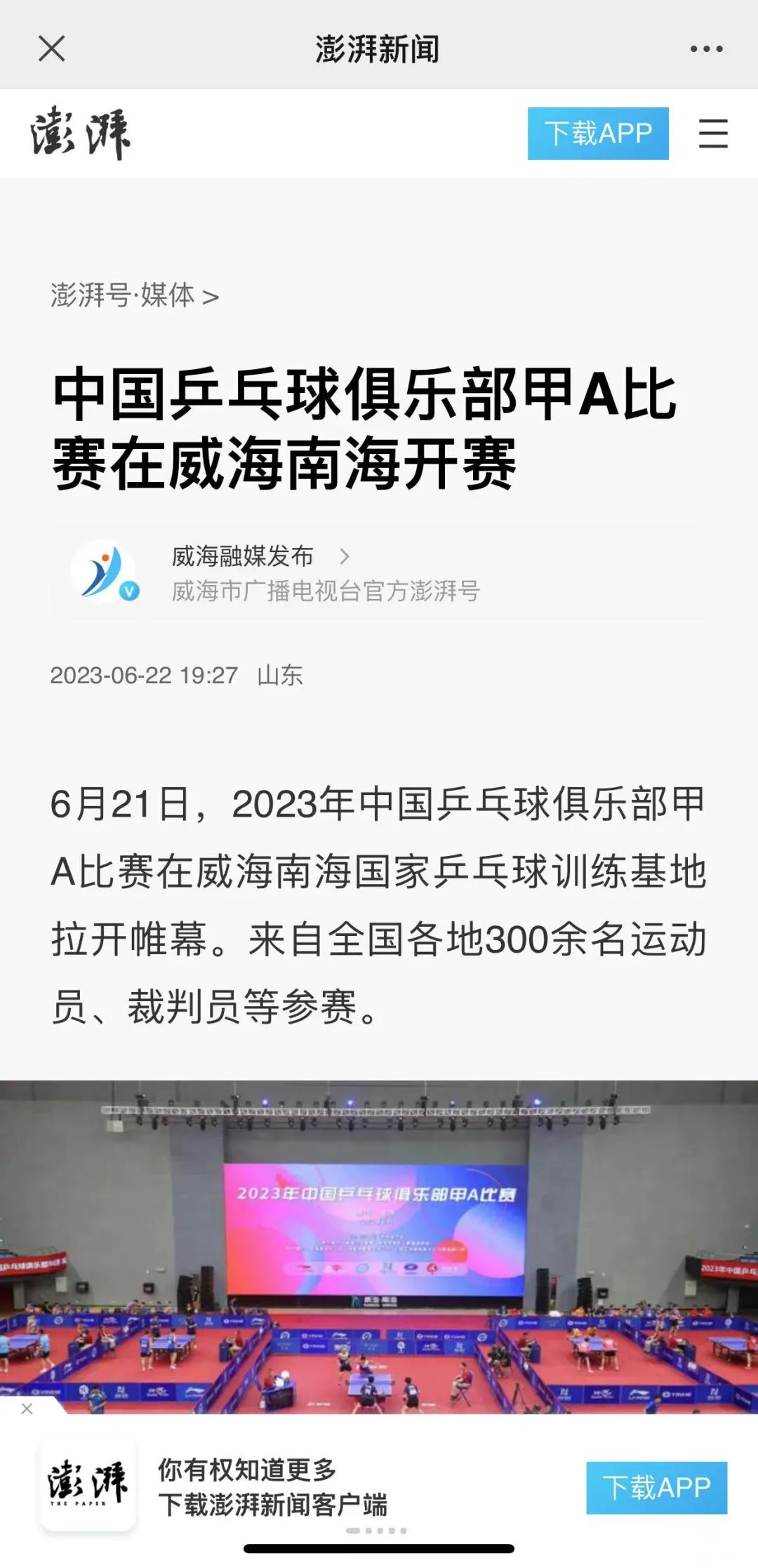
Task: Open the hamburger navigation menu
Action: [713, 133]
